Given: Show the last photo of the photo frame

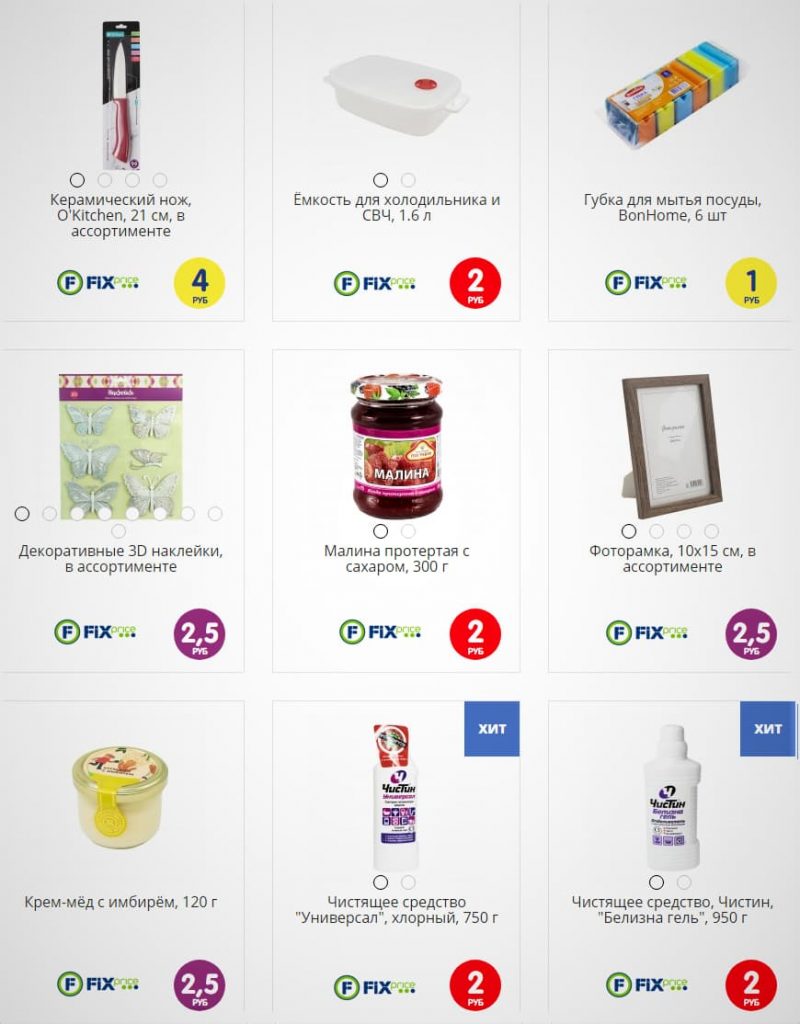Looking at the screenshot, I should 711,531.
